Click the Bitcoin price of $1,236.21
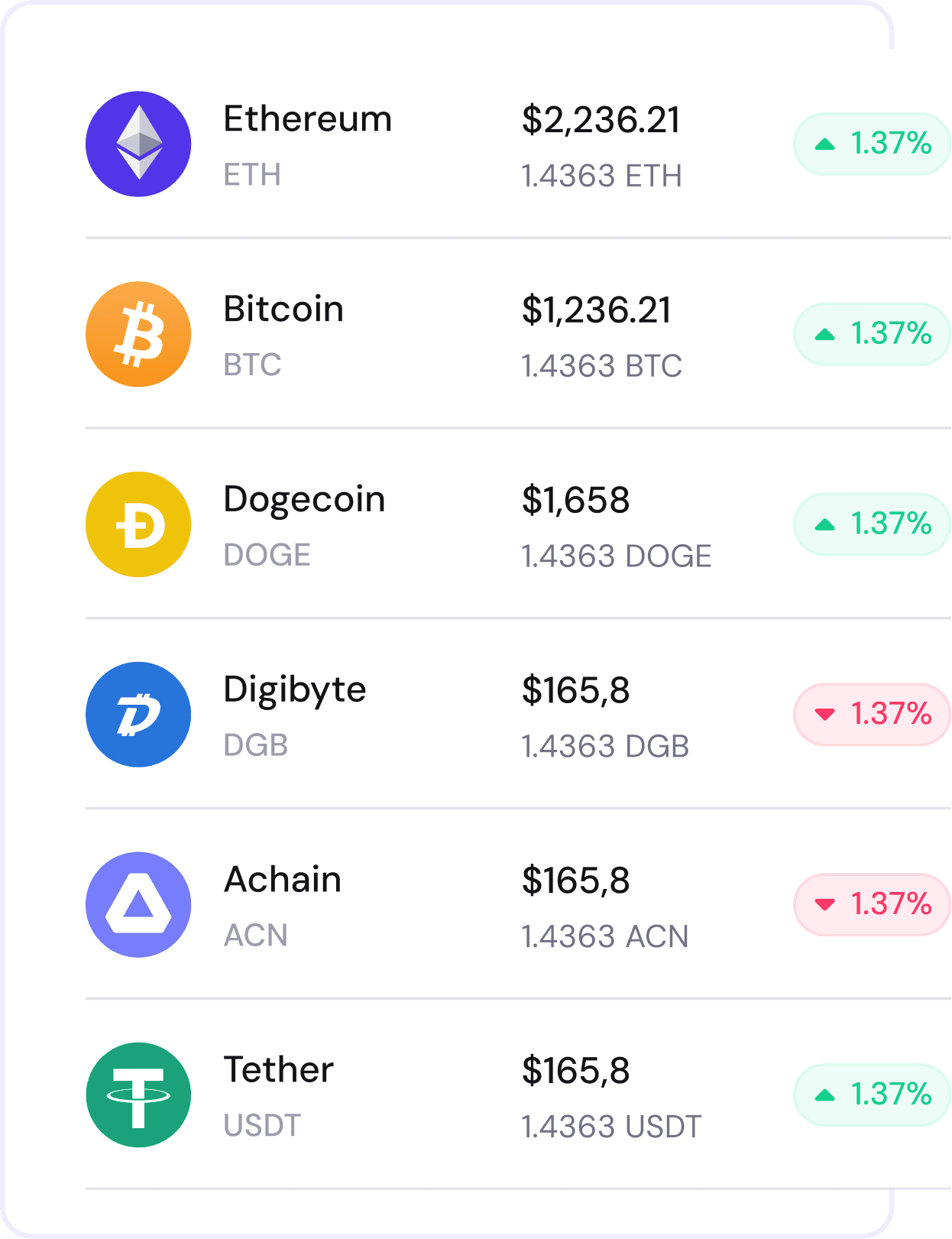The width and height of the screenshot is (952, 1239). pyautogui.click(x=596, y=310)
